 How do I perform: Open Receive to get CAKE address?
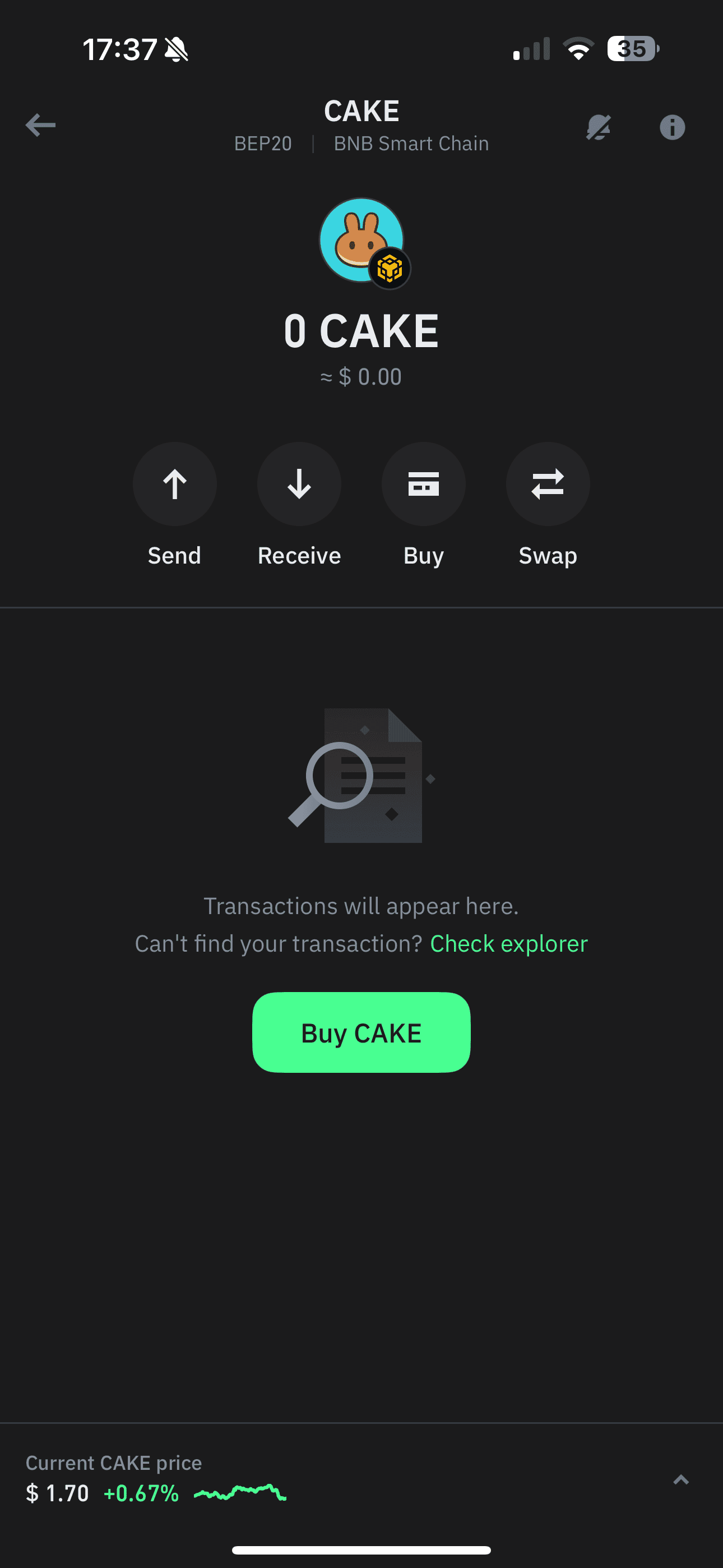(x=299, y=485)
